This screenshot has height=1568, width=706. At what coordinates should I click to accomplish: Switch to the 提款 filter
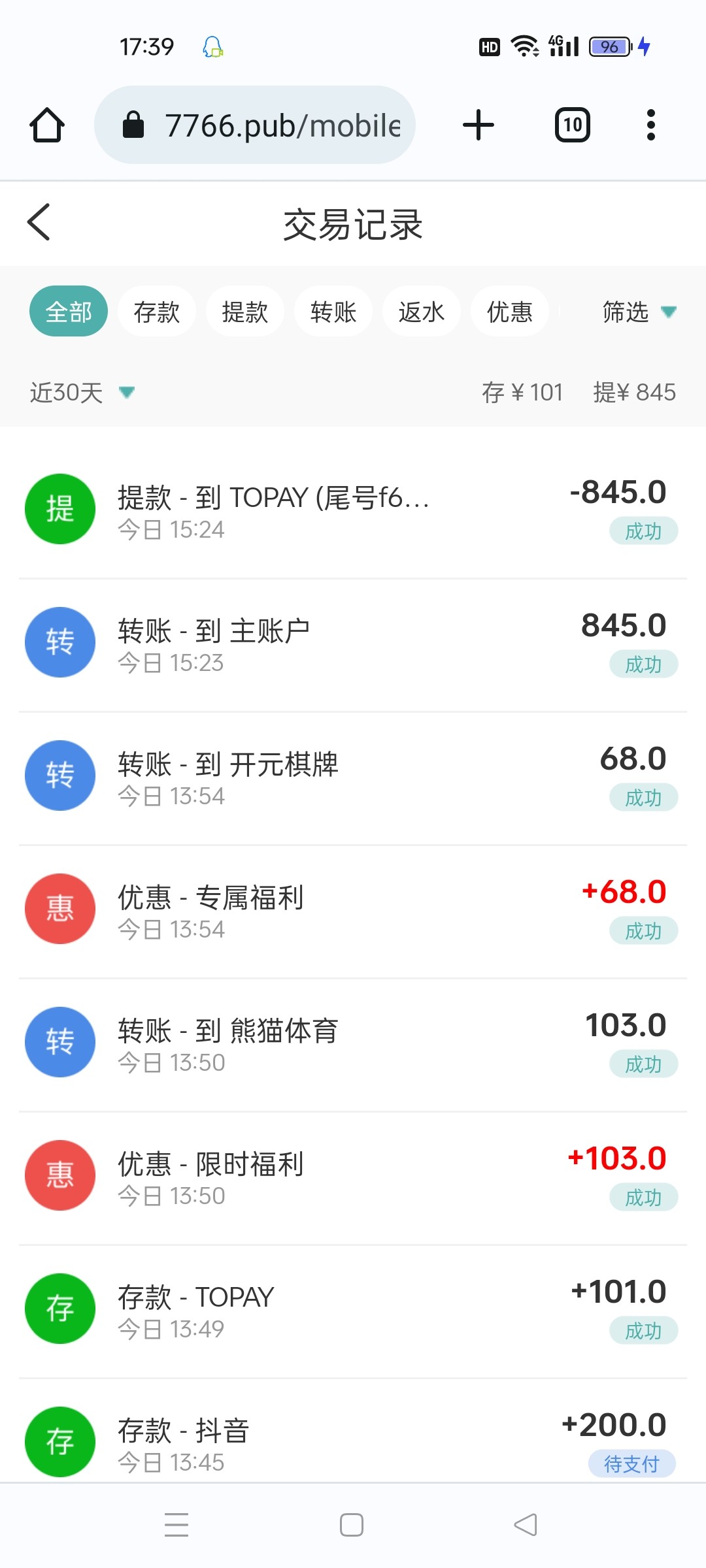click(245, 312)
